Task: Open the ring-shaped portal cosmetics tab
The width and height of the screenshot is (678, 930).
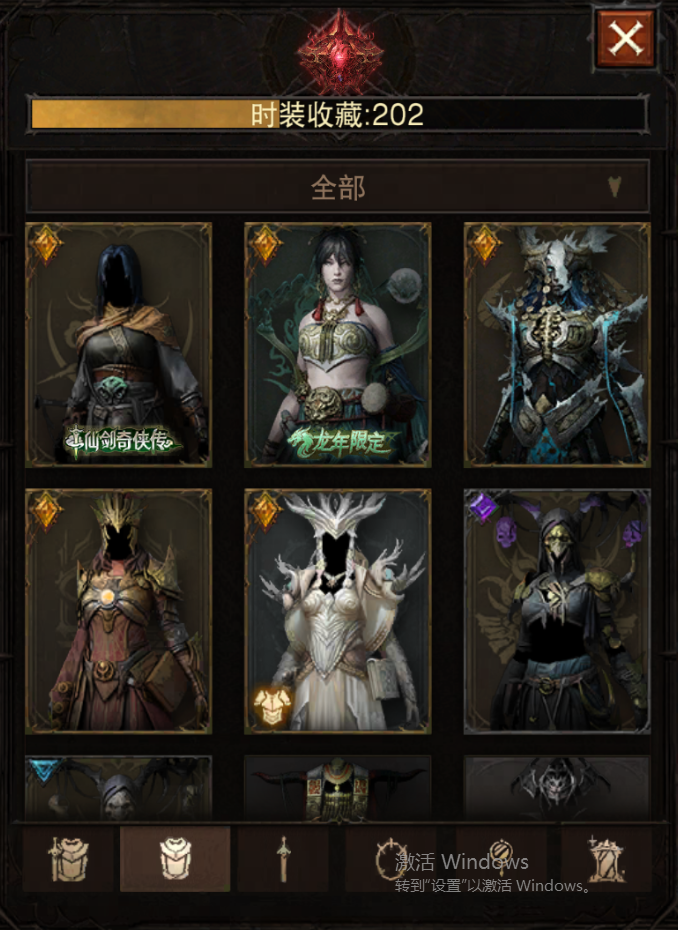Action: pyautogui.click(x=391, y=858)
